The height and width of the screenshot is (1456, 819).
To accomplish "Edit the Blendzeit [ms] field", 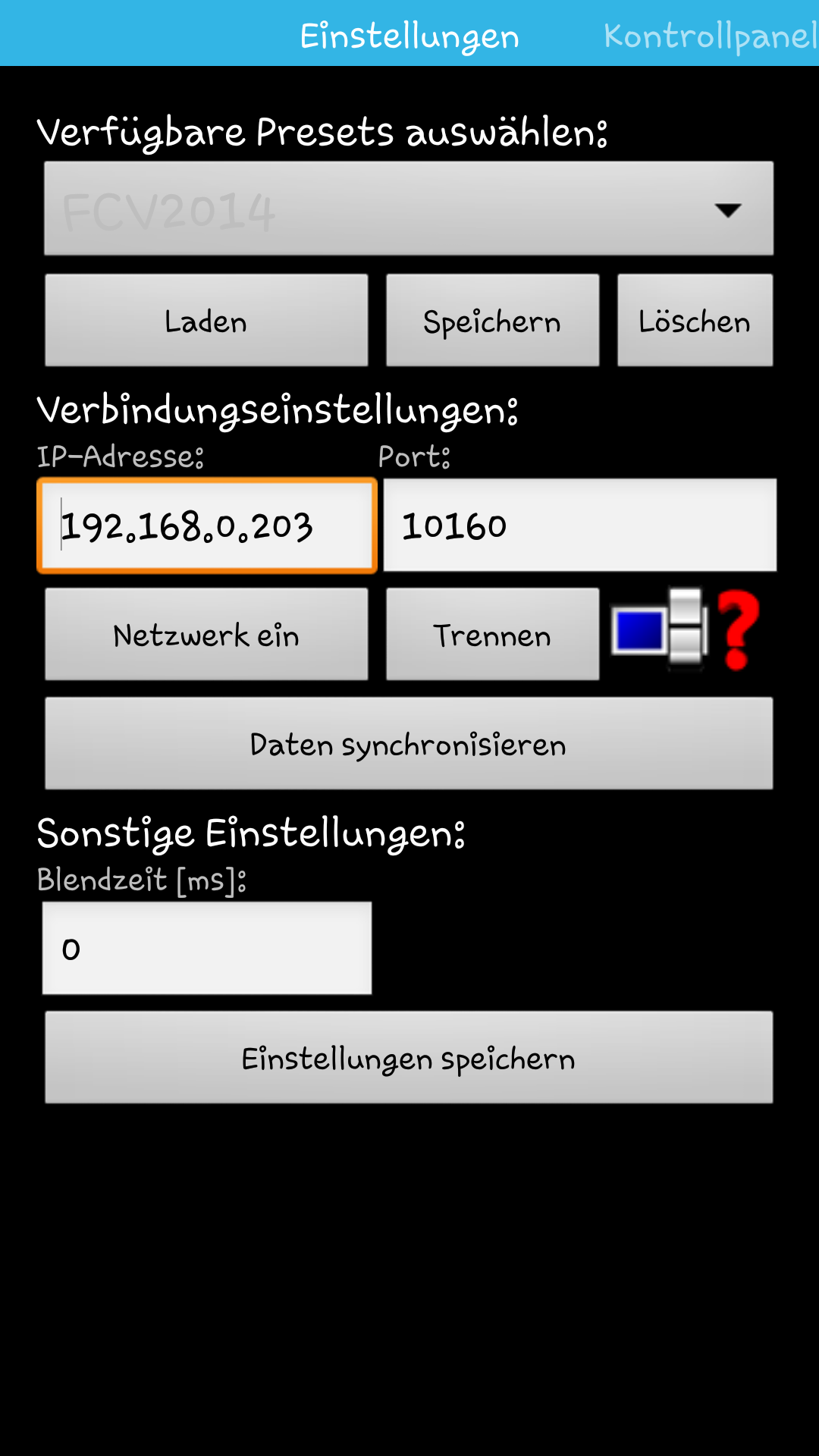I will pos(206,948).
